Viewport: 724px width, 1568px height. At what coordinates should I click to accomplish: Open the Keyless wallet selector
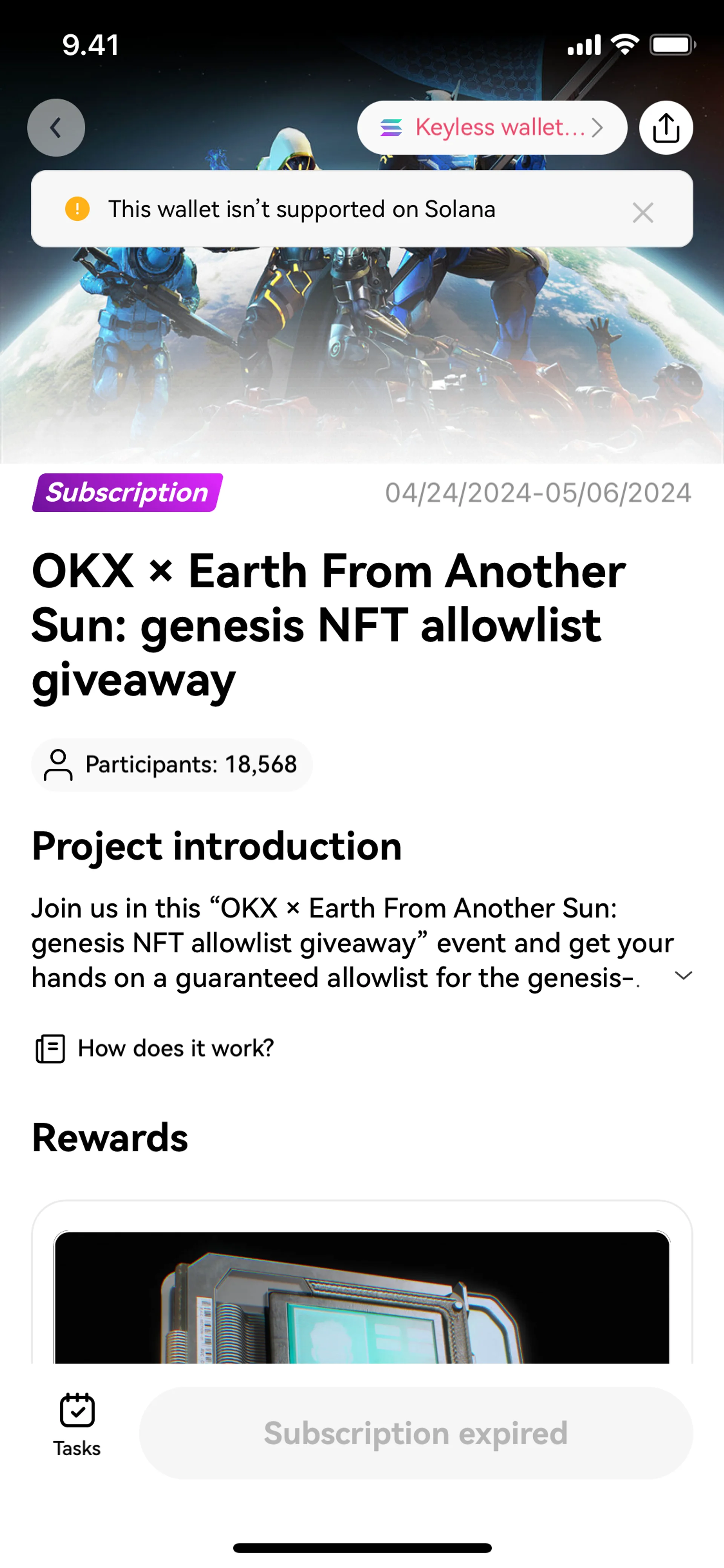coord(492,128)
